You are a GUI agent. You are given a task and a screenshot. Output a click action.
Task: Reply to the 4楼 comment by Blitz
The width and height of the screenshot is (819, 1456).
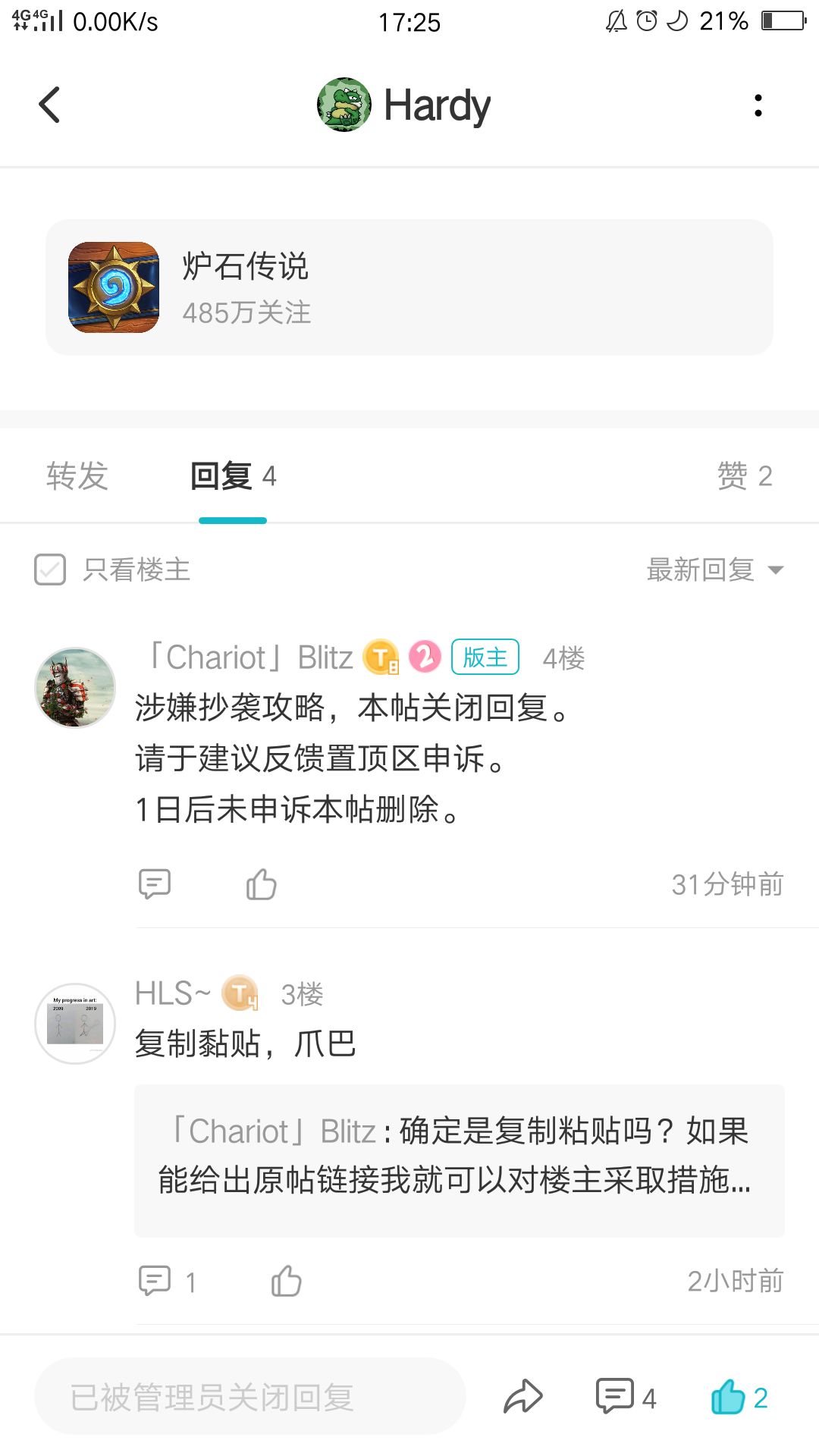click(155, 883)
